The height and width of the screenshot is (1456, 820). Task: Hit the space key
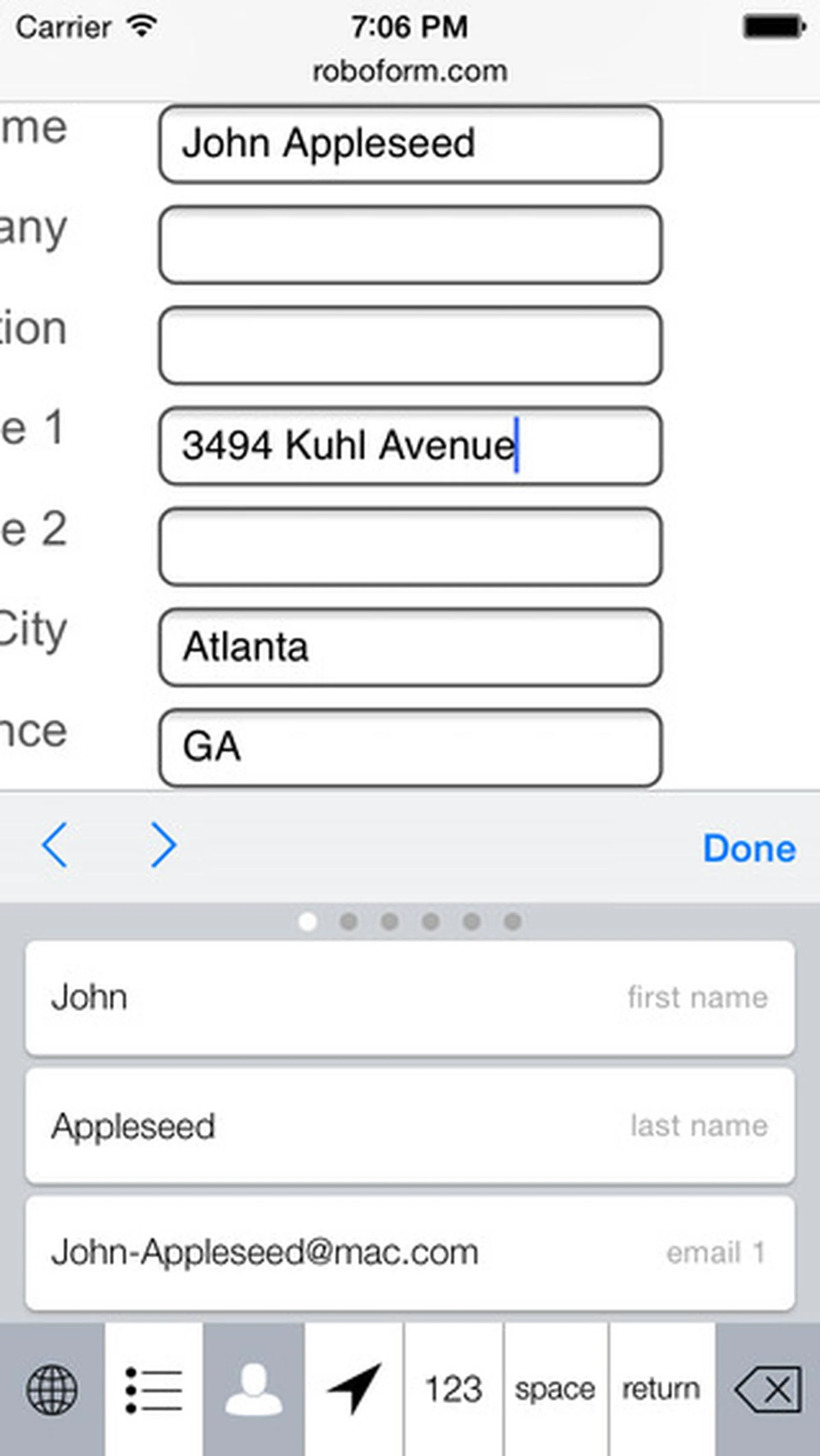coord(555,1389)
